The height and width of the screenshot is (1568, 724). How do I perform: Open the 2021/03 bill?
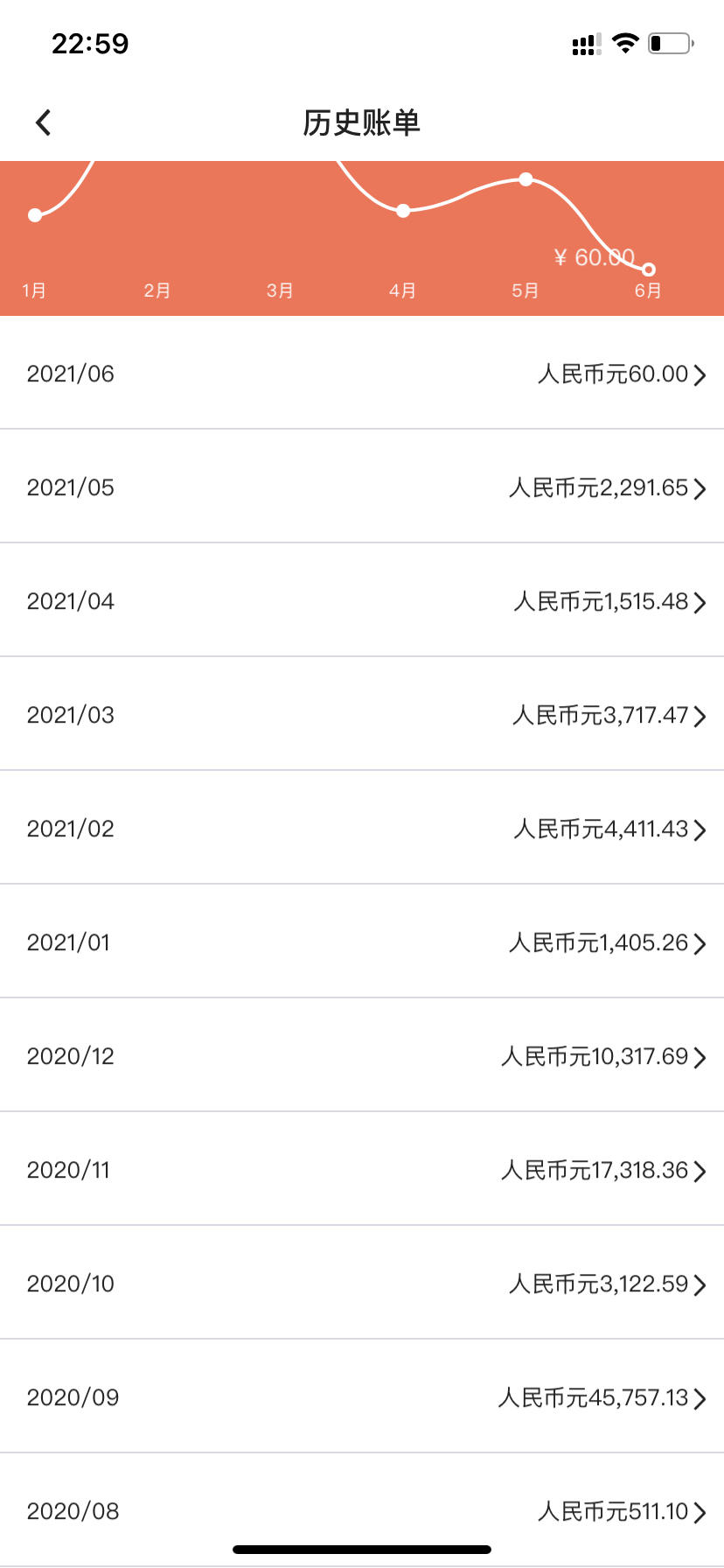[362, 714]
